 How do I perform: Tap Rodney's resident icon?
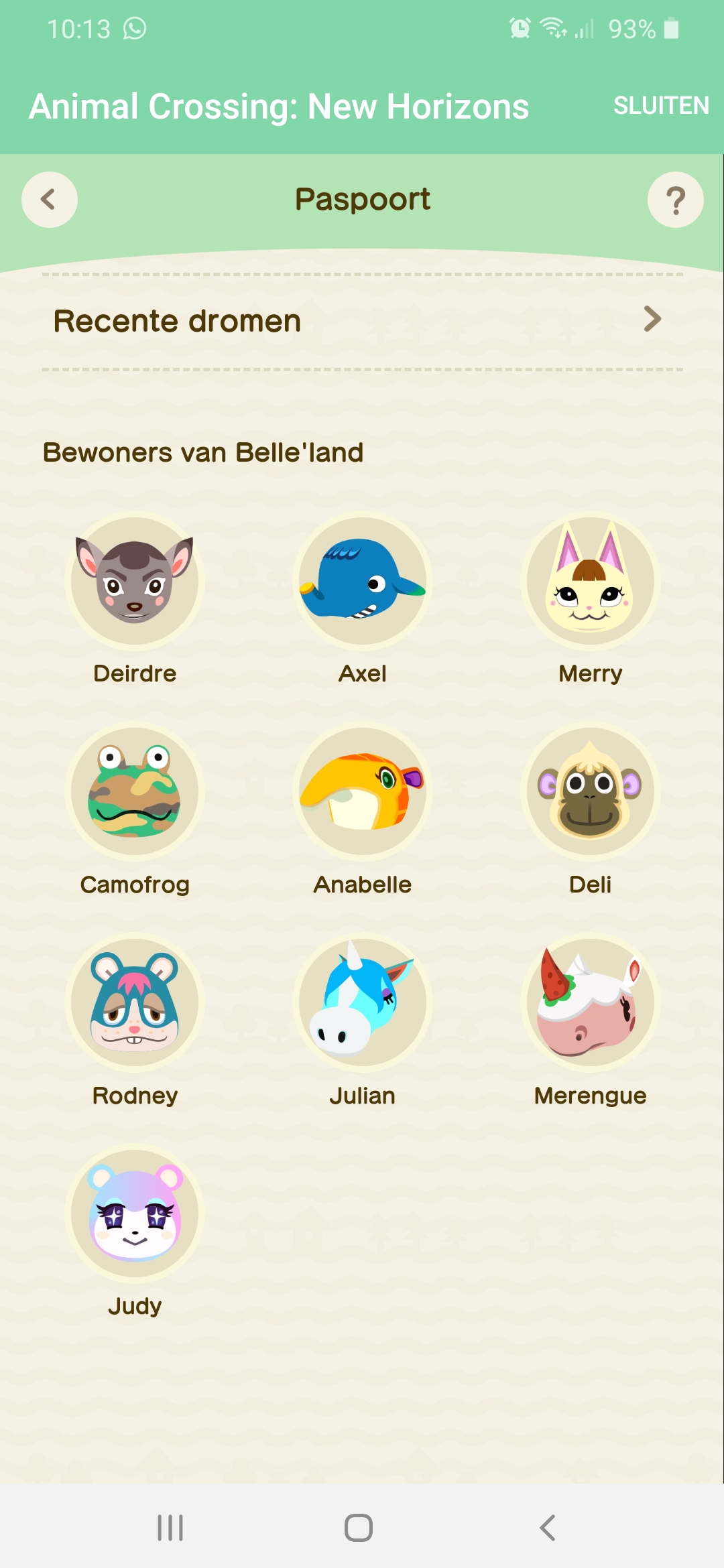click(135, 1002)
